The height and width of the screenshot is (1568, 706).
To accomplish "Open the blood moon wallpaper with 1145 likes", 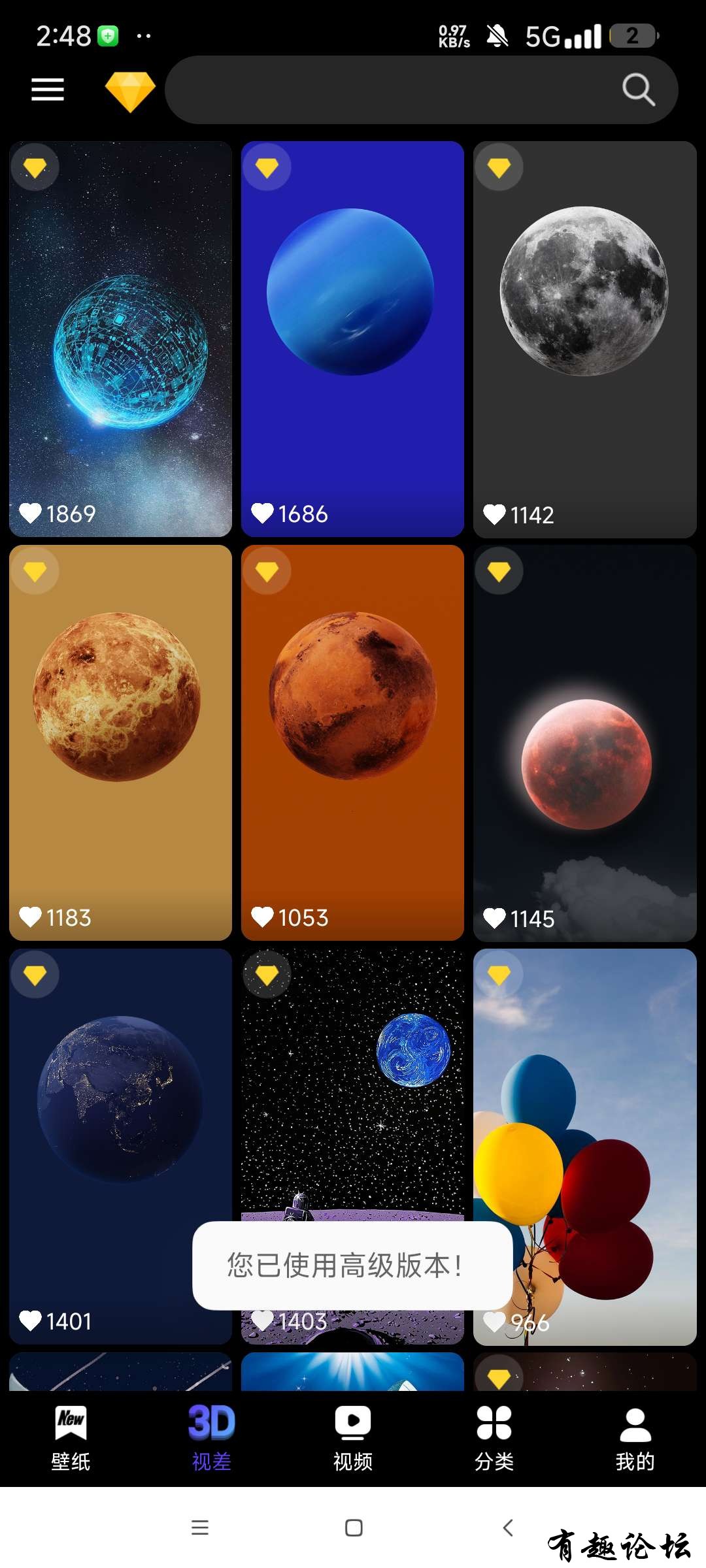I will [584, 743].
